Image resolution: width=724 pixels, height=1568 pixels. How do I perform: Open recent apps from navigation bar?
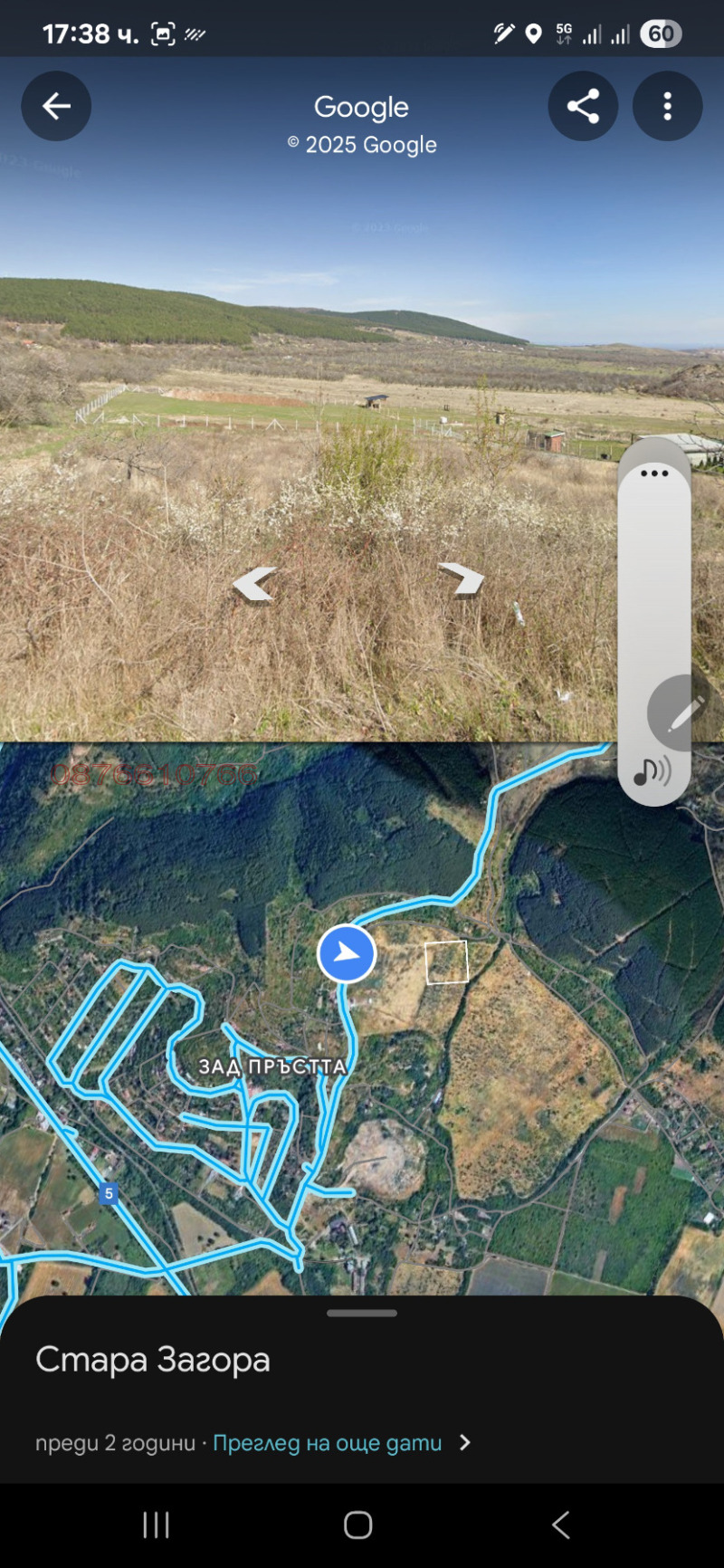(x=157, y=1525)
